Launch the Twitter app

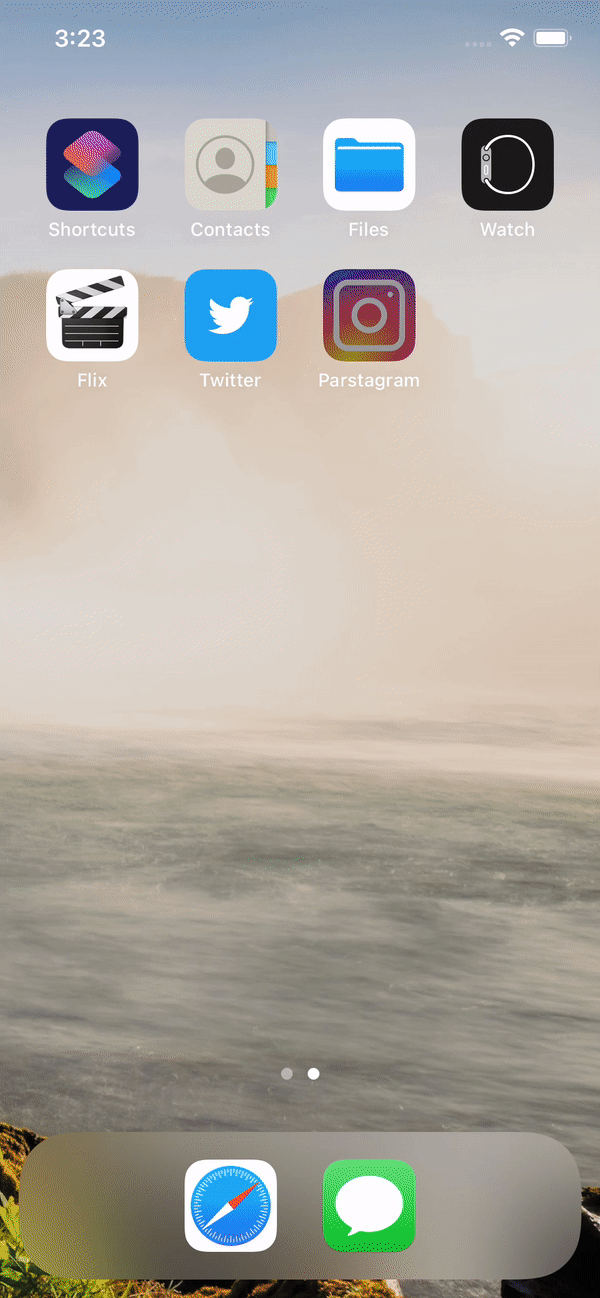(x=230, y=315)
